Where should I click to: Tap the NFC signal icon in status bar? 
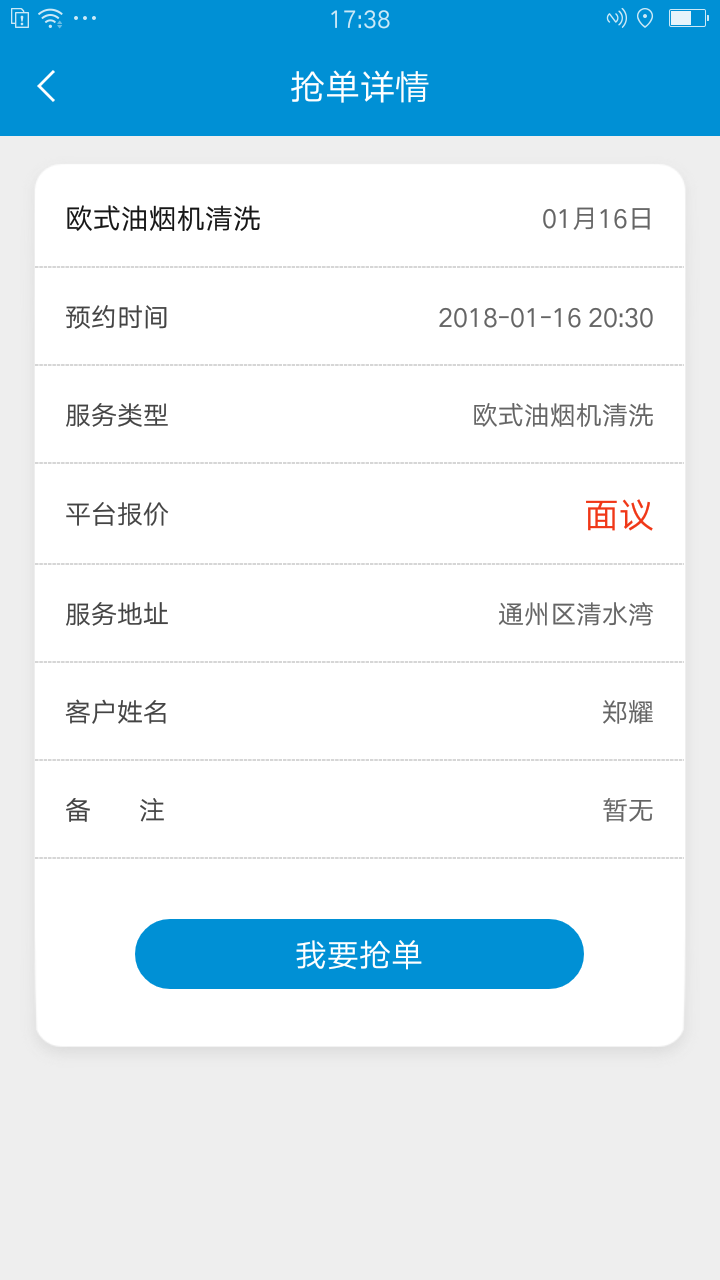coord(618,16)
